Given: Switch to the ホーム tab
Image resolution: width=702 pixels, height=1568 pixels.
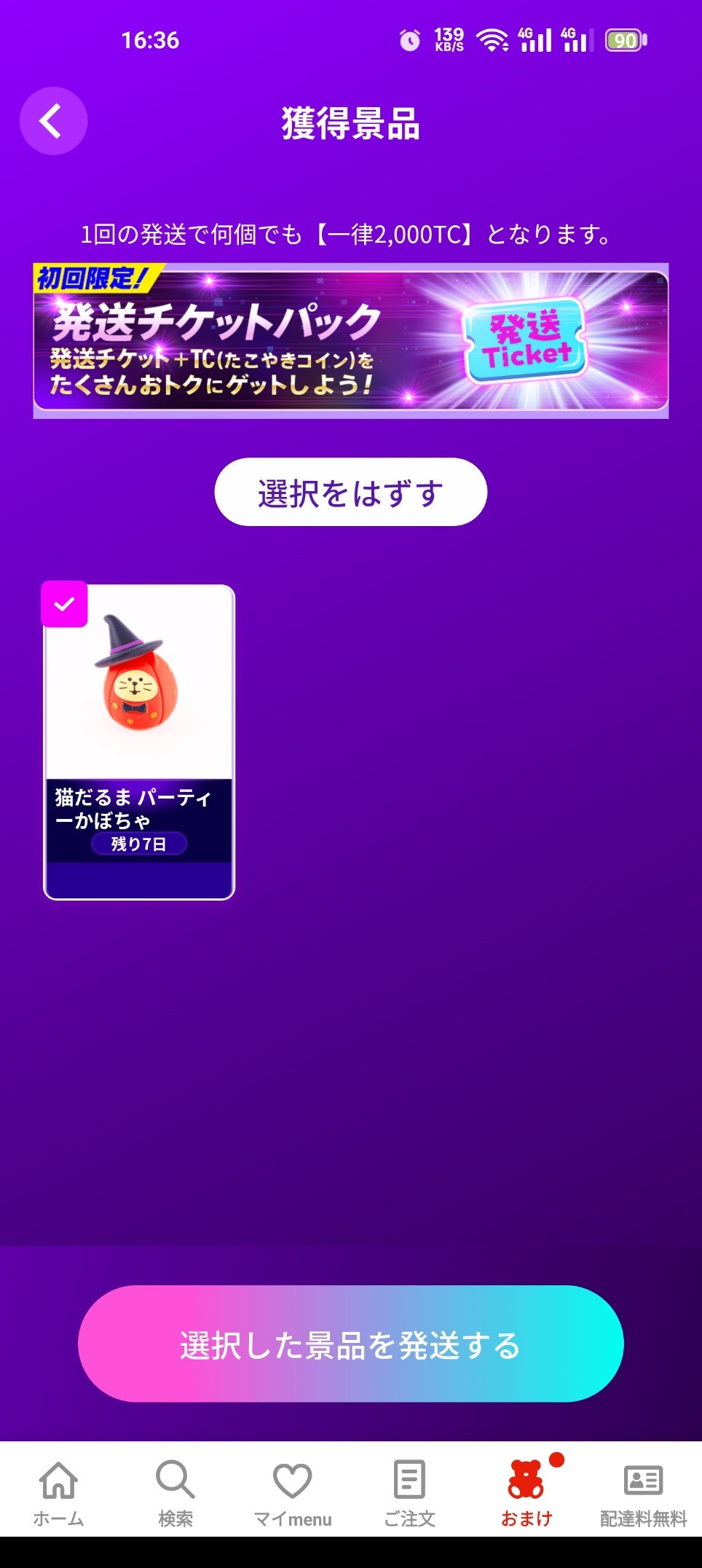Looking at the screenshot, I should click(x=58, y=1494).
